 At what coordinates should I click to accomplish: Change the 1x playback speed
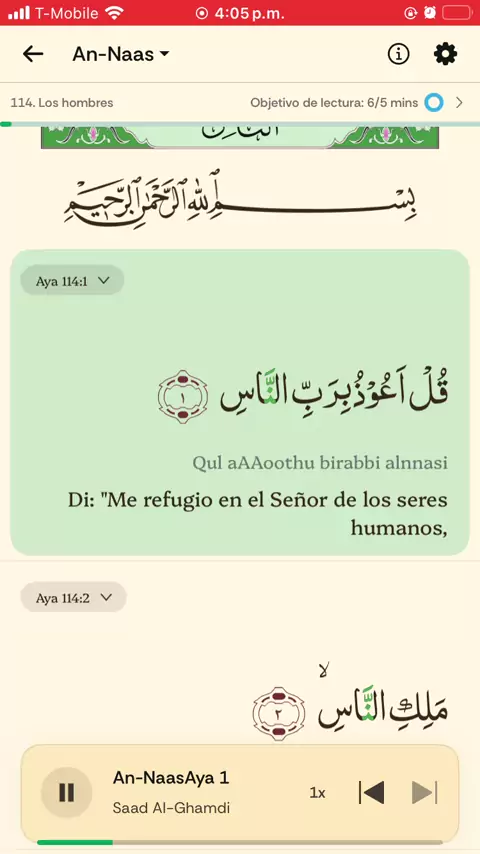point(317,792)
